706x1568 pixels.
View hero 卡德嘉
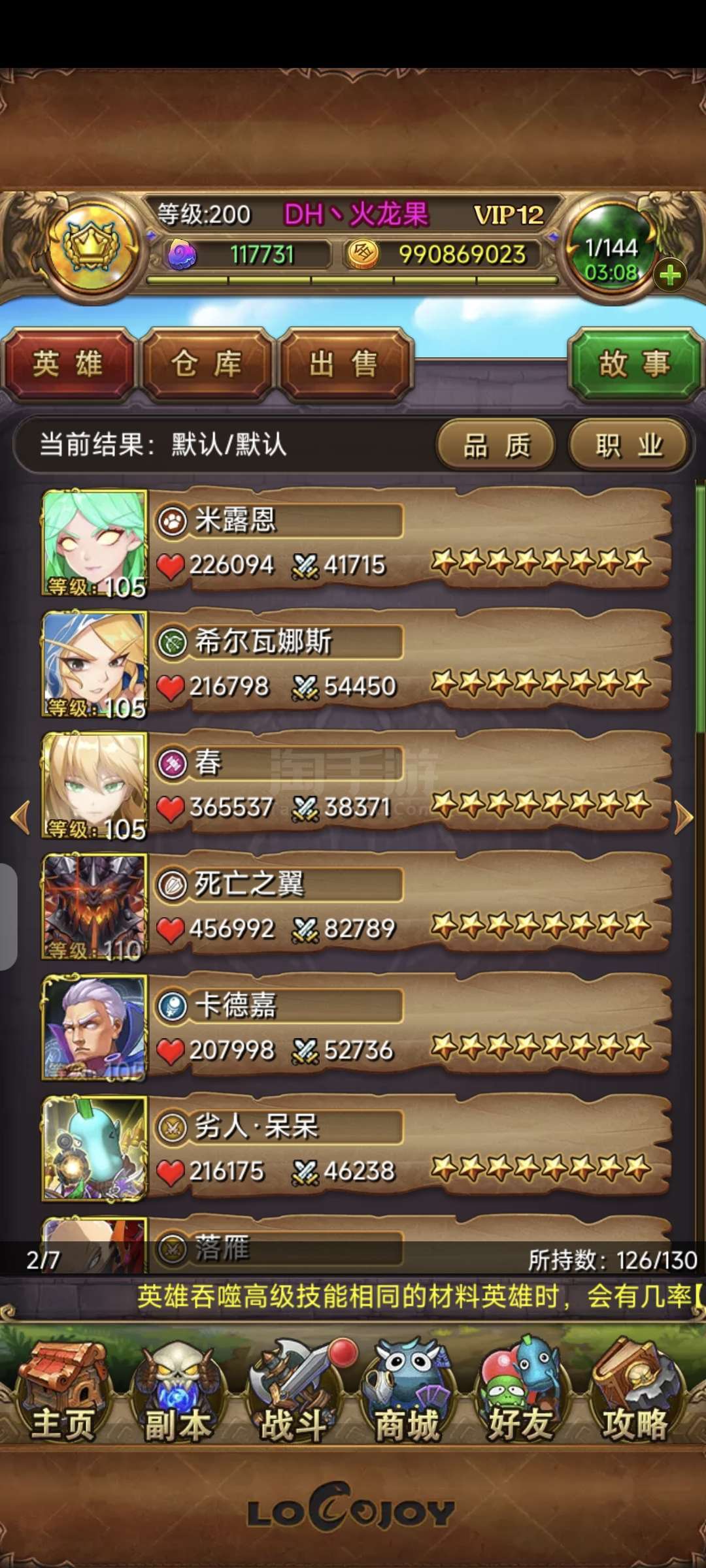(356, 1028)
